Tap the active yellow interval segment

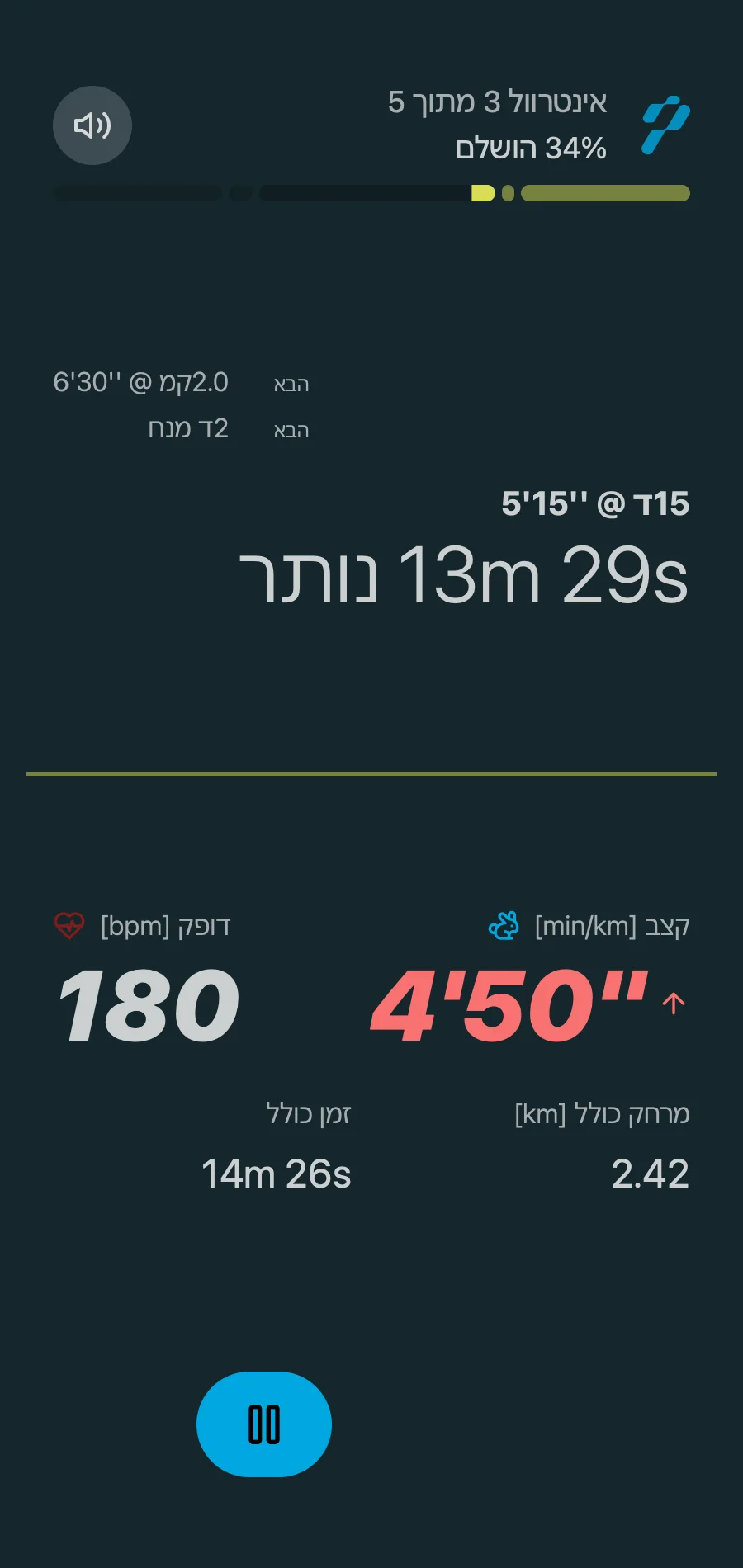point(484,192)
